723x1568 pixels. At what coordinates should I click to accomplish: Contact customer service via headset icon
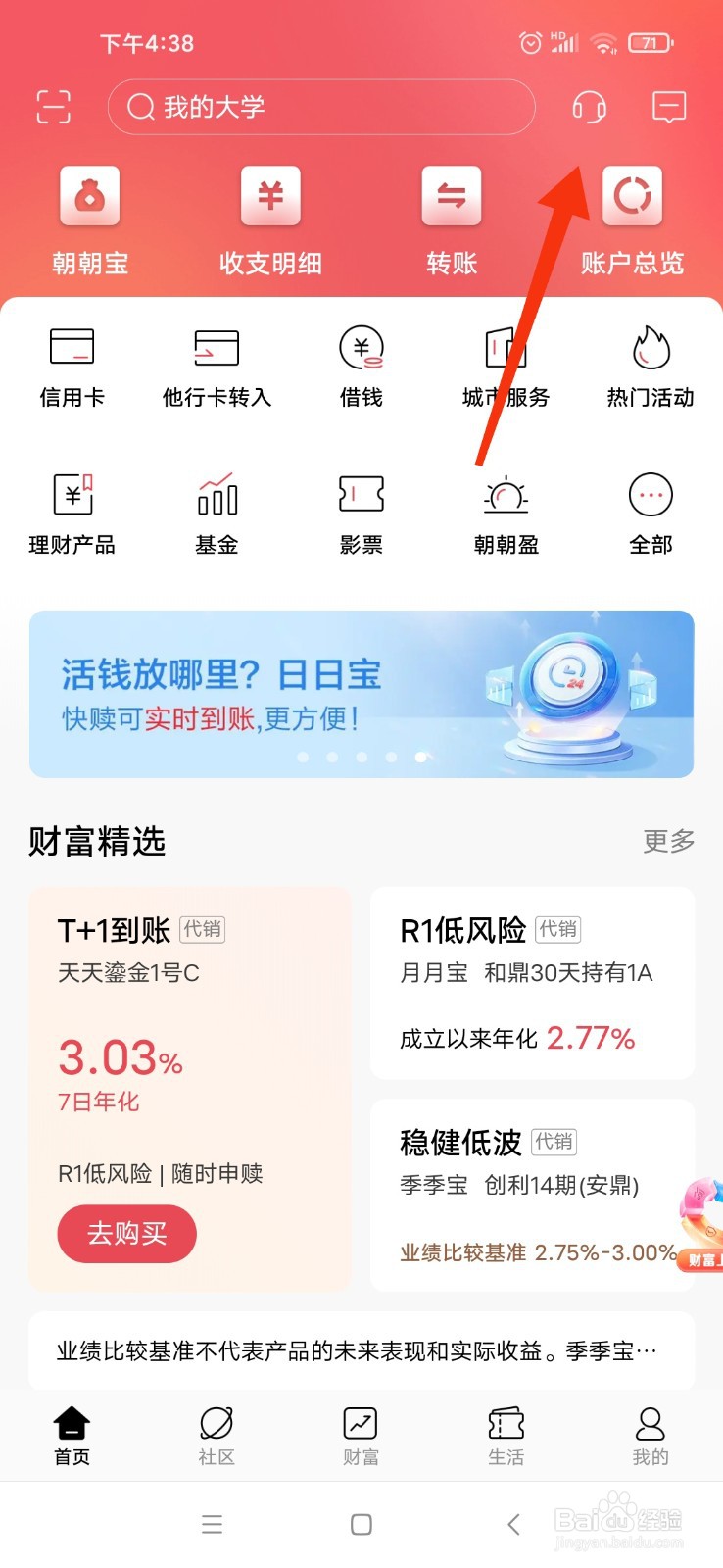588,108
